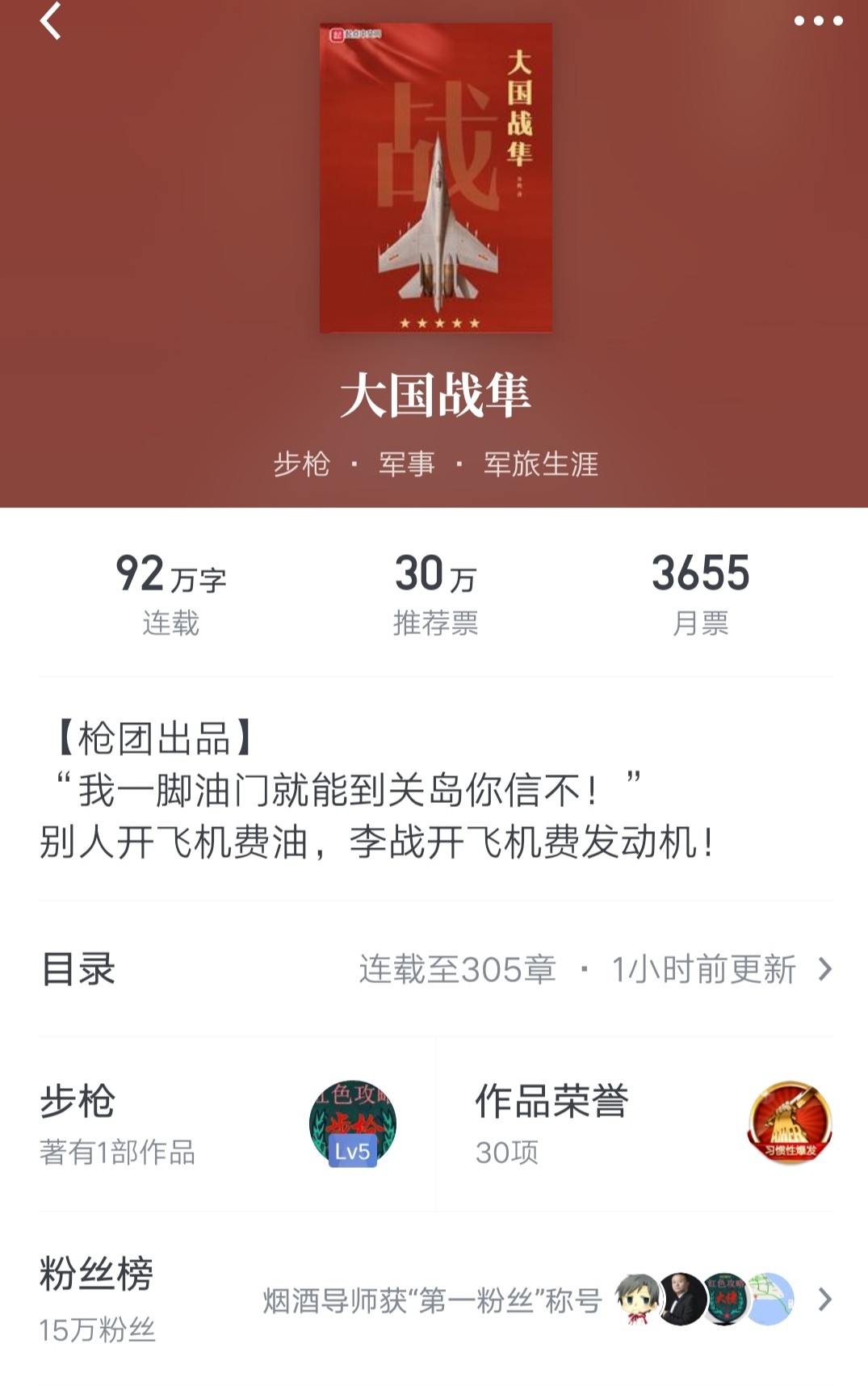Open the 军事 category link
This screenshot has height=1386, width=868.
coord(407,464)
